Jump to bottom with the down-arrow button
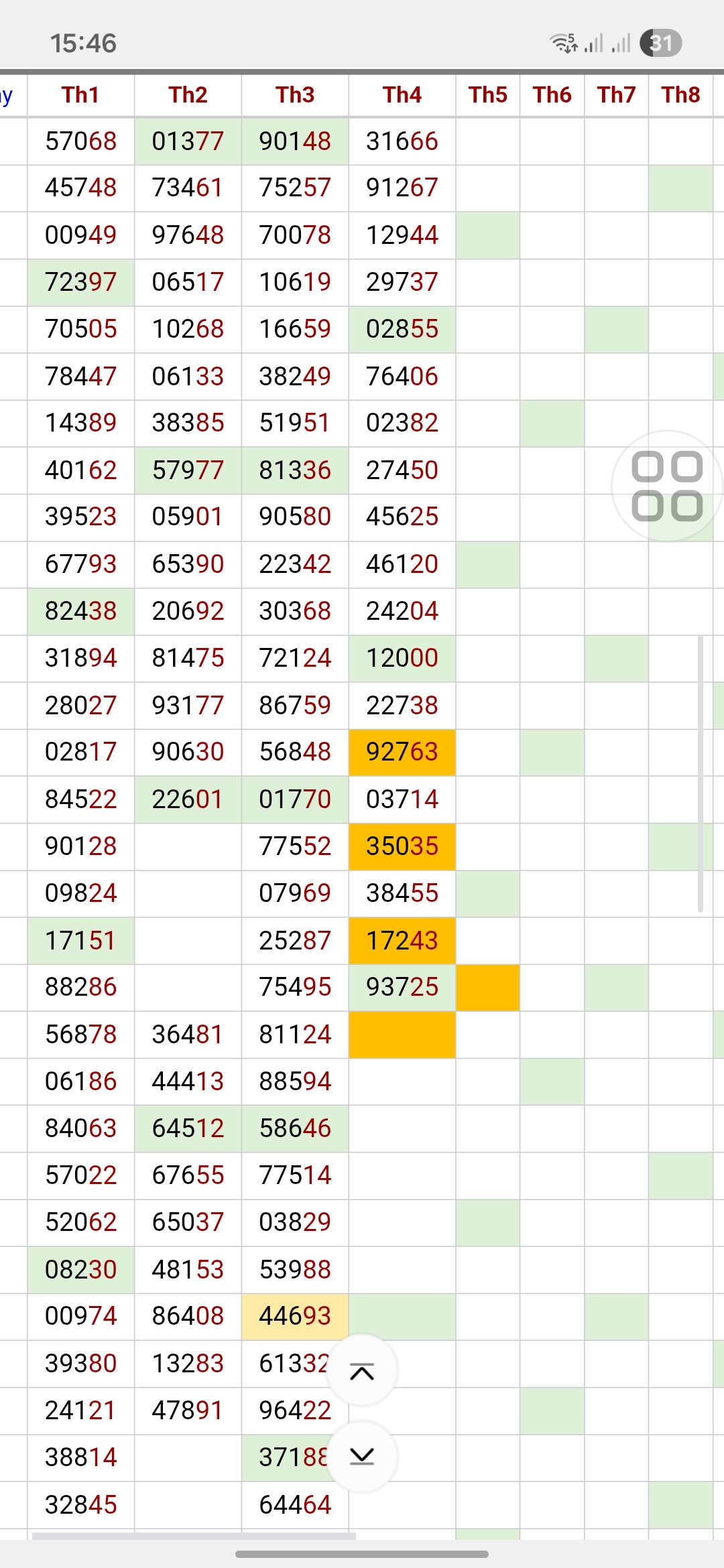The image size is (724, 1568). click(x=362, y=1456)
